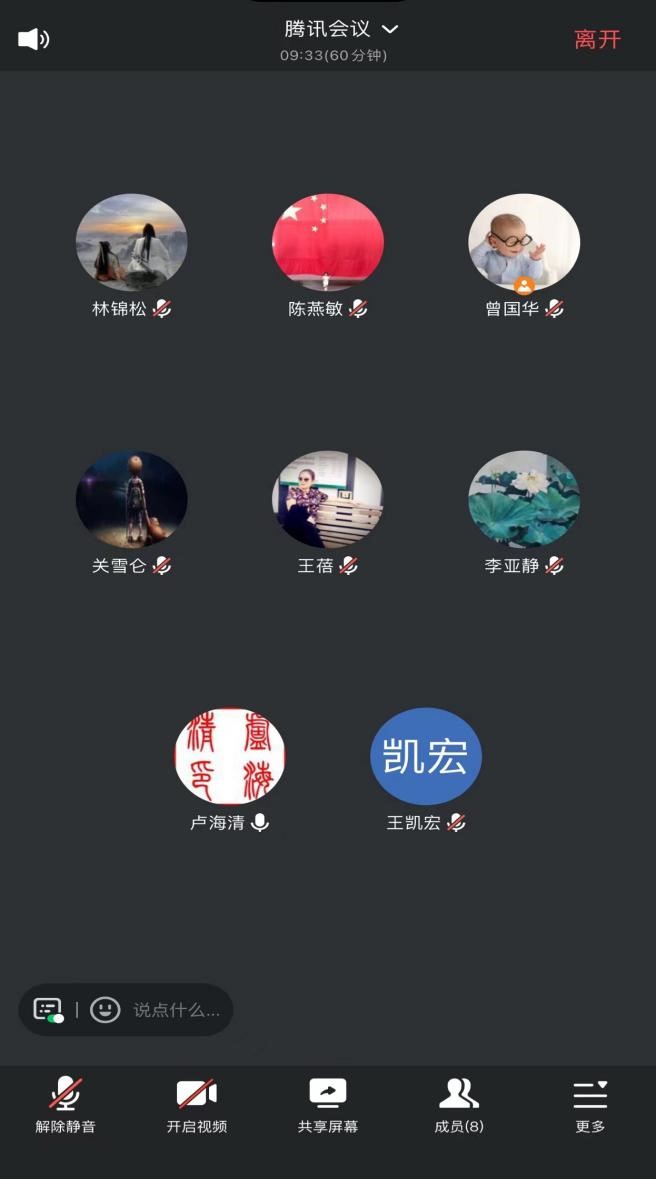Select participant 关雪仑's avatar

pos(132,499)
